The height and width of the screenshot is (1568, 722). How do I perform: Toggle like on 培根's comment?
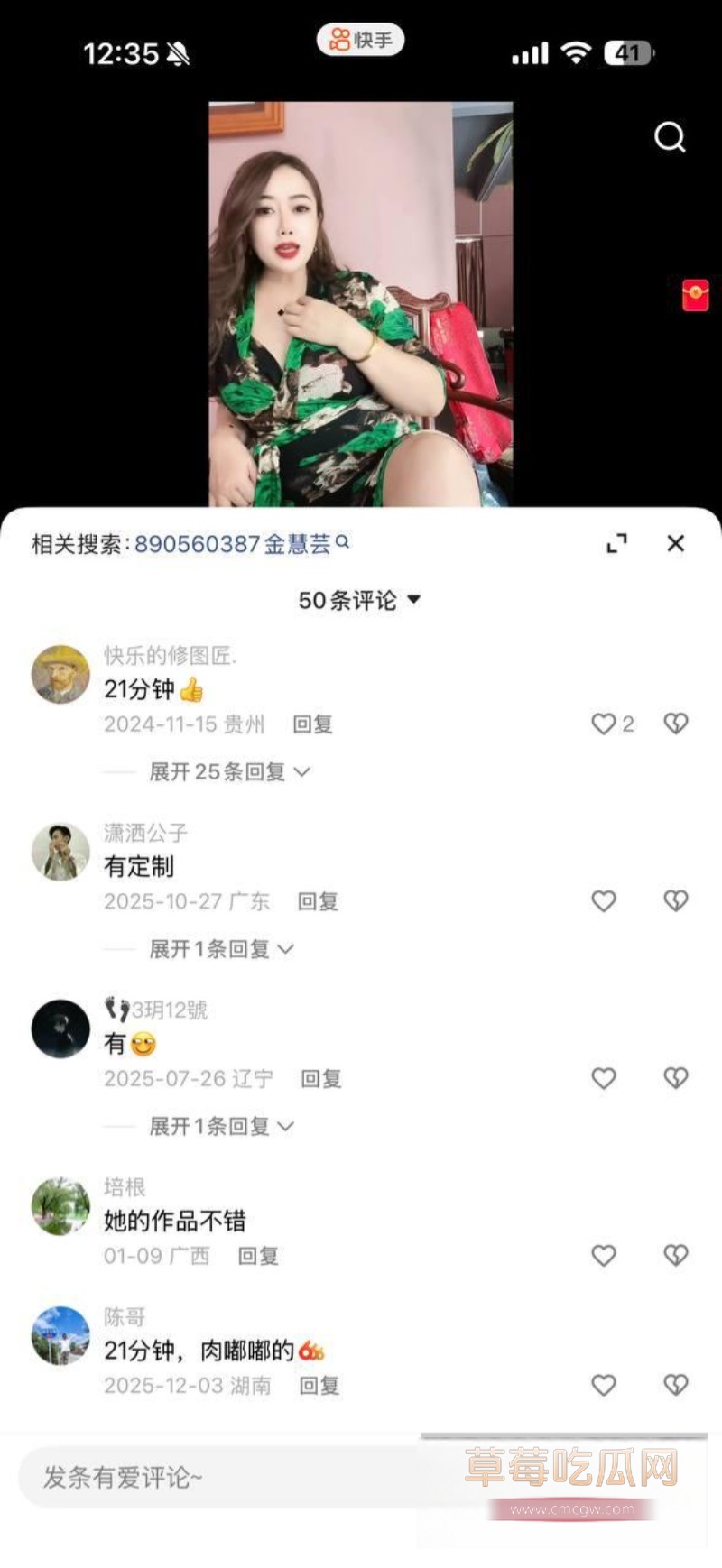[x=603, y=1254]
